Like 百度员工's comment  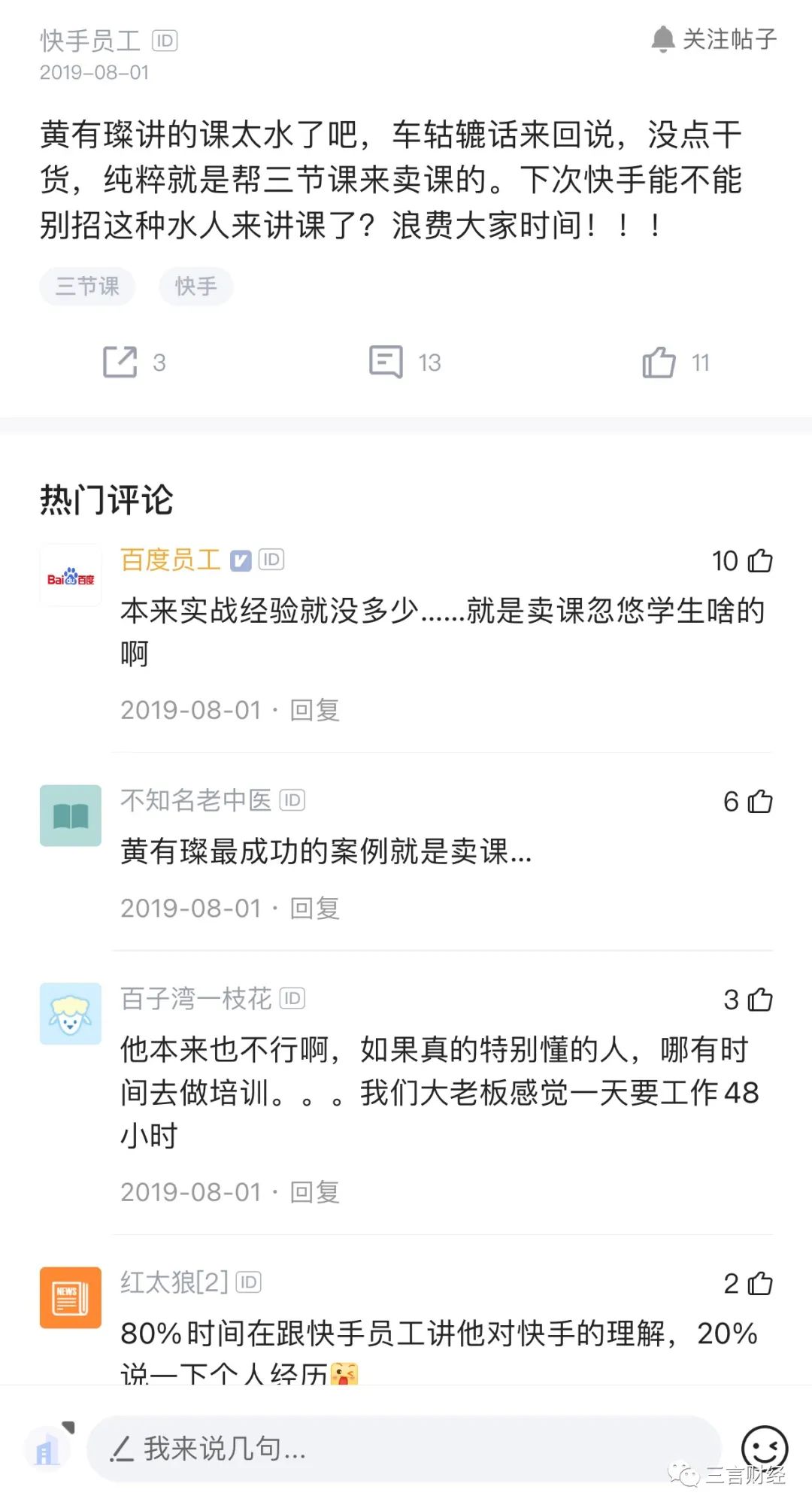(x=760, y=561)
